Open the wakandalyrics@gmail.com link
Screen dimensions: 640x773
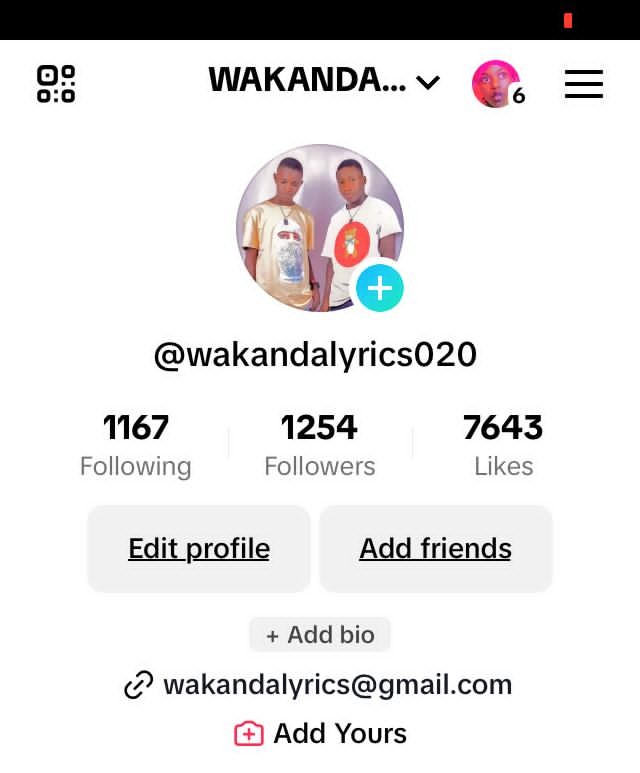click(318, 685)
